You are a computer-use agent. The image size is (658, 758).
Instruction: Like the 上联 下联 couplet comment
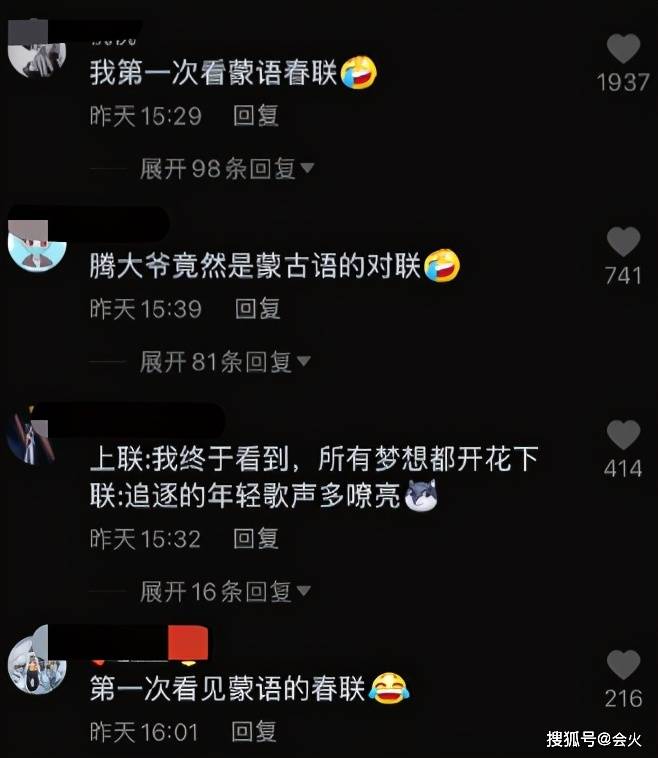tap(623, 434)
